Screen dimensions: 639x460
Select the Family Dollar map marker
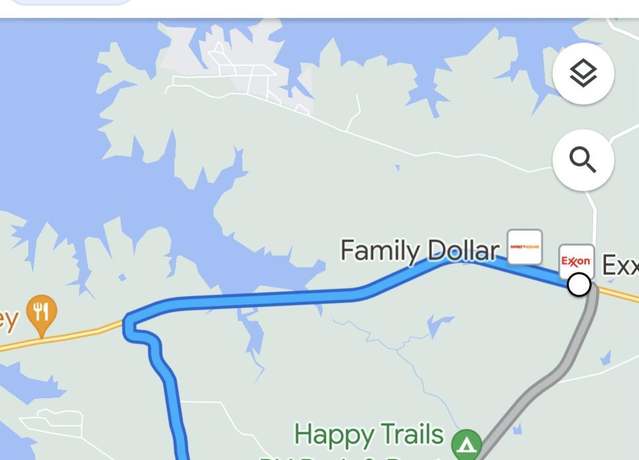coord(524,246)
